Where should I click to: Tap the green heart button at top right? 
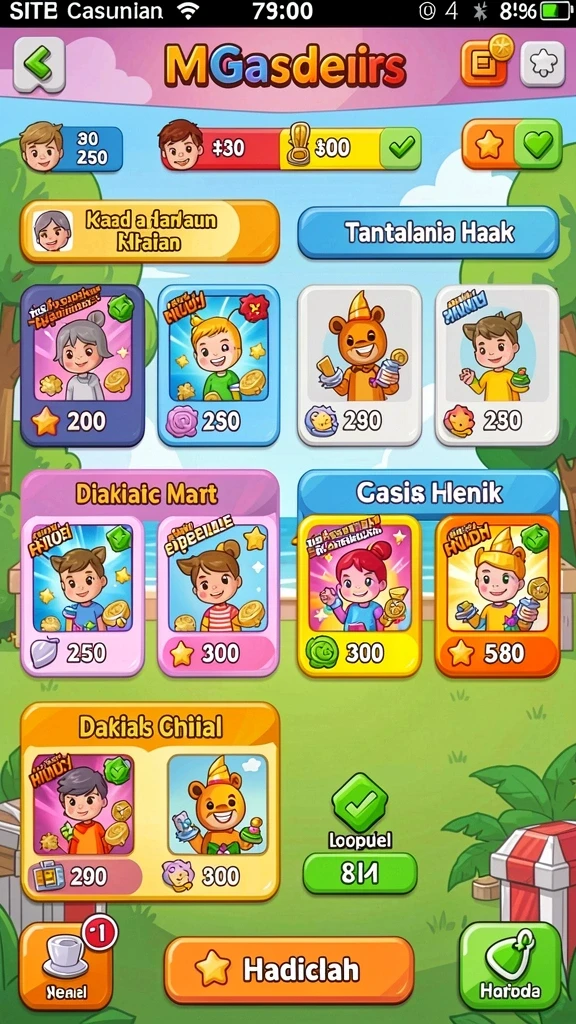538,144
